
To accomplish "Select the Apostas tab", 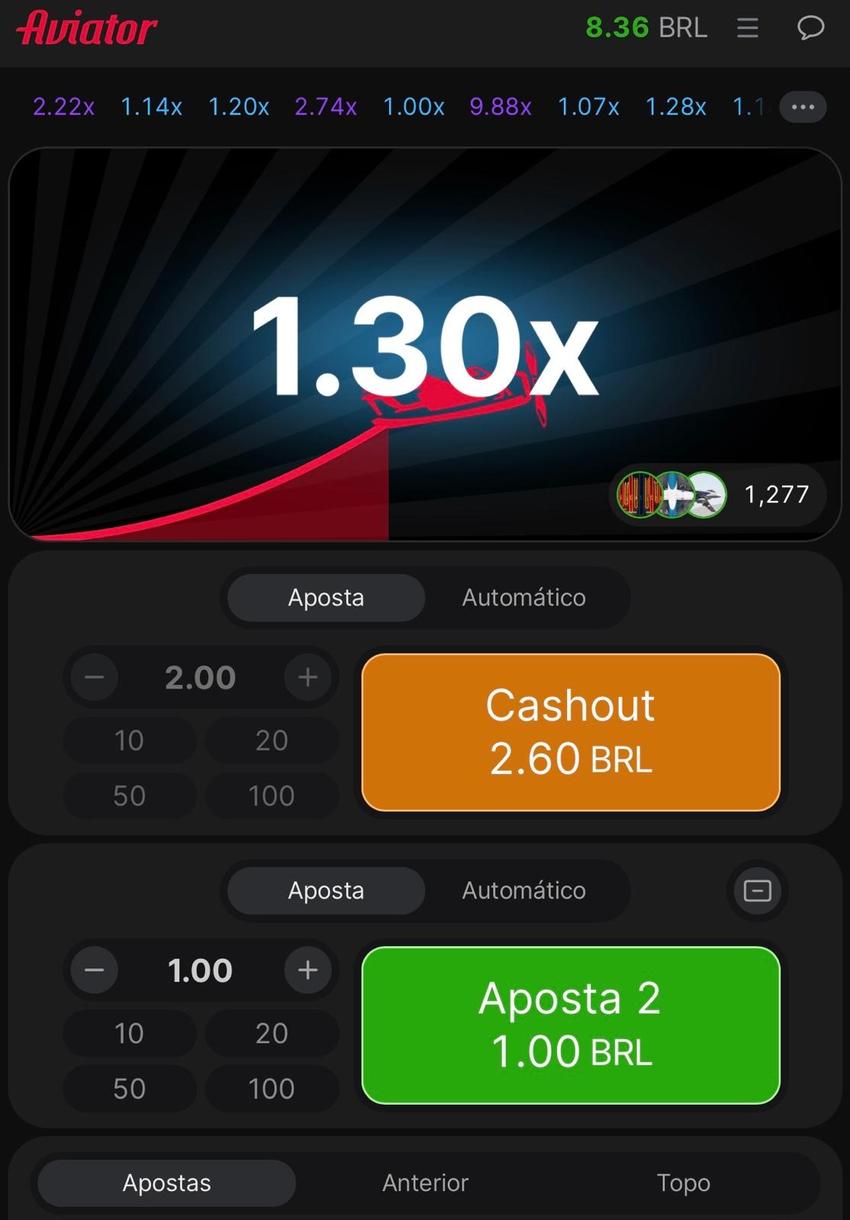I will coord(167,1183).
